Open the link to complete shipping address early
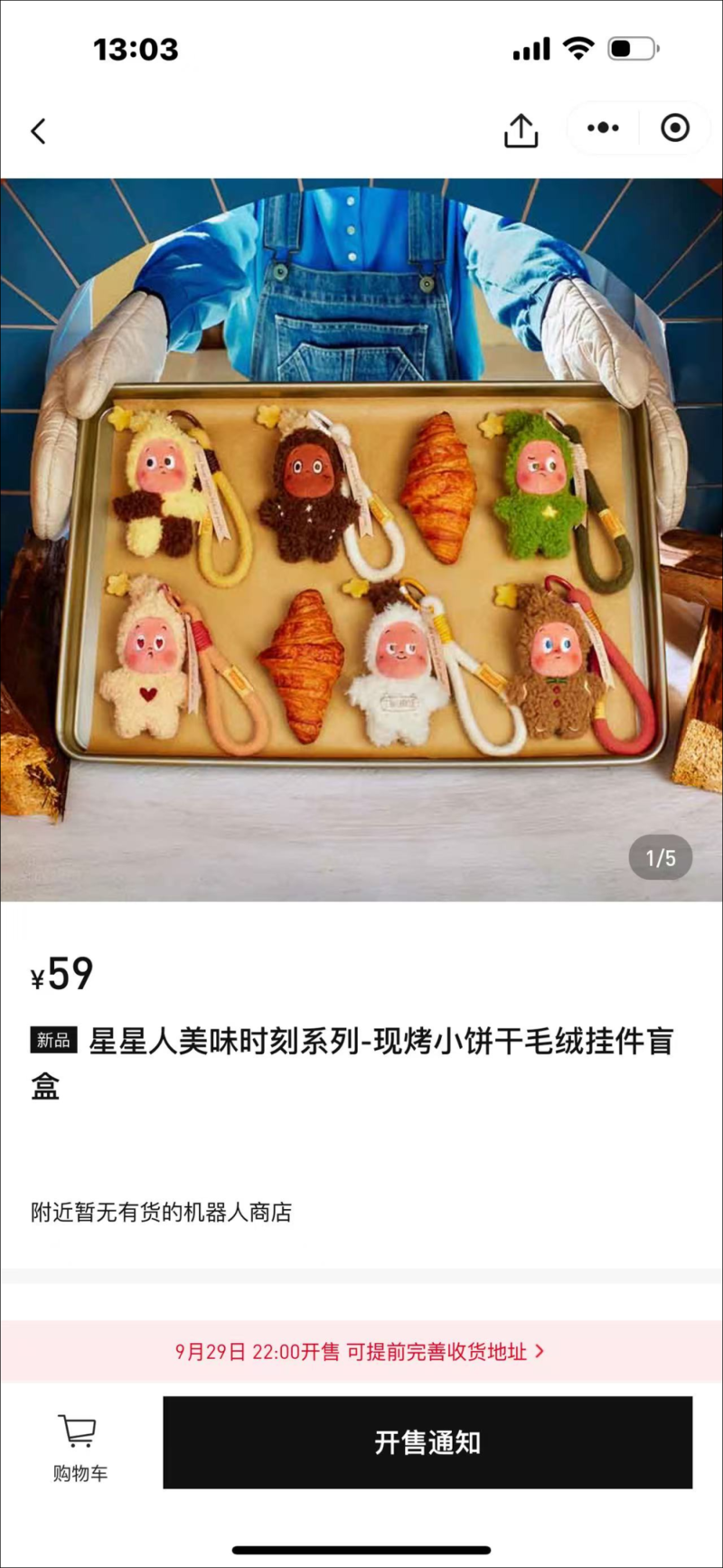723x1568 pixels. (x=360, y=1351)
